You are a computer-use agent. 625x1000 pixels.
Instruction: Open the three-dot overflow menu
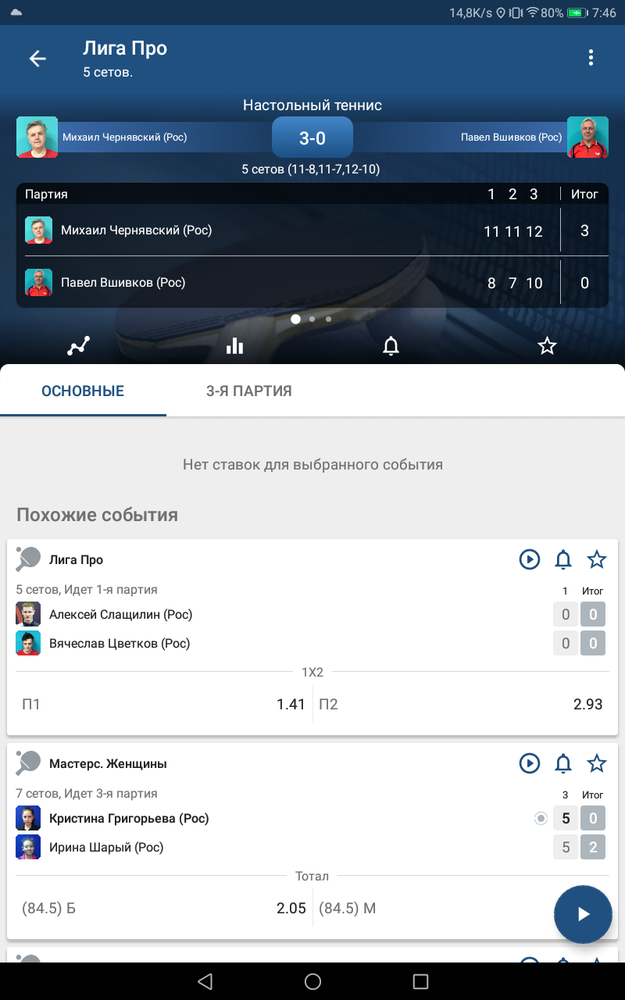click(x=591, y=57)
